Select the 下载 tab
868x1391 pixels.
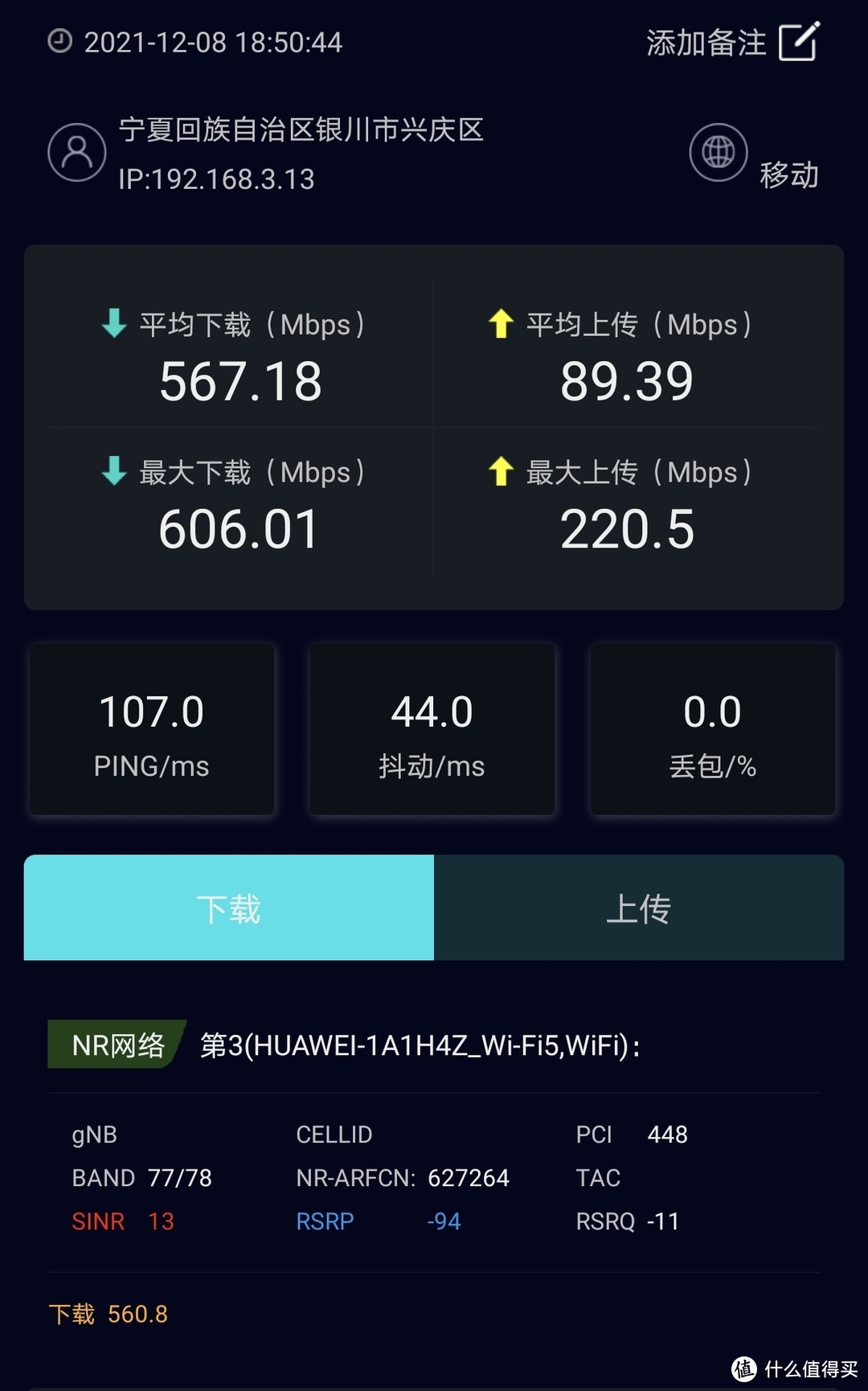point(228,908)
